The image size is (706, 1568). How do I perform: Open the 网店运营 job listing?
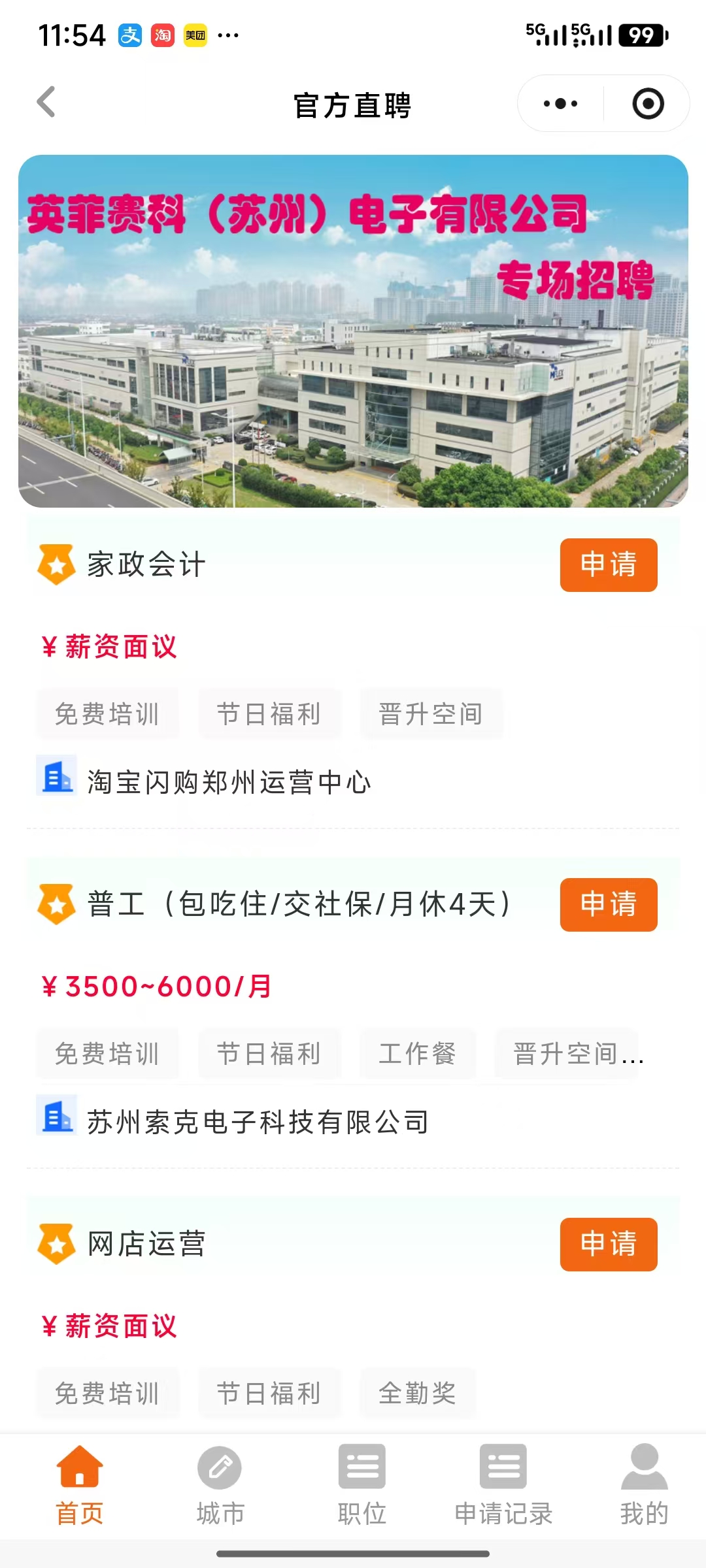[x=146, y=1245]
